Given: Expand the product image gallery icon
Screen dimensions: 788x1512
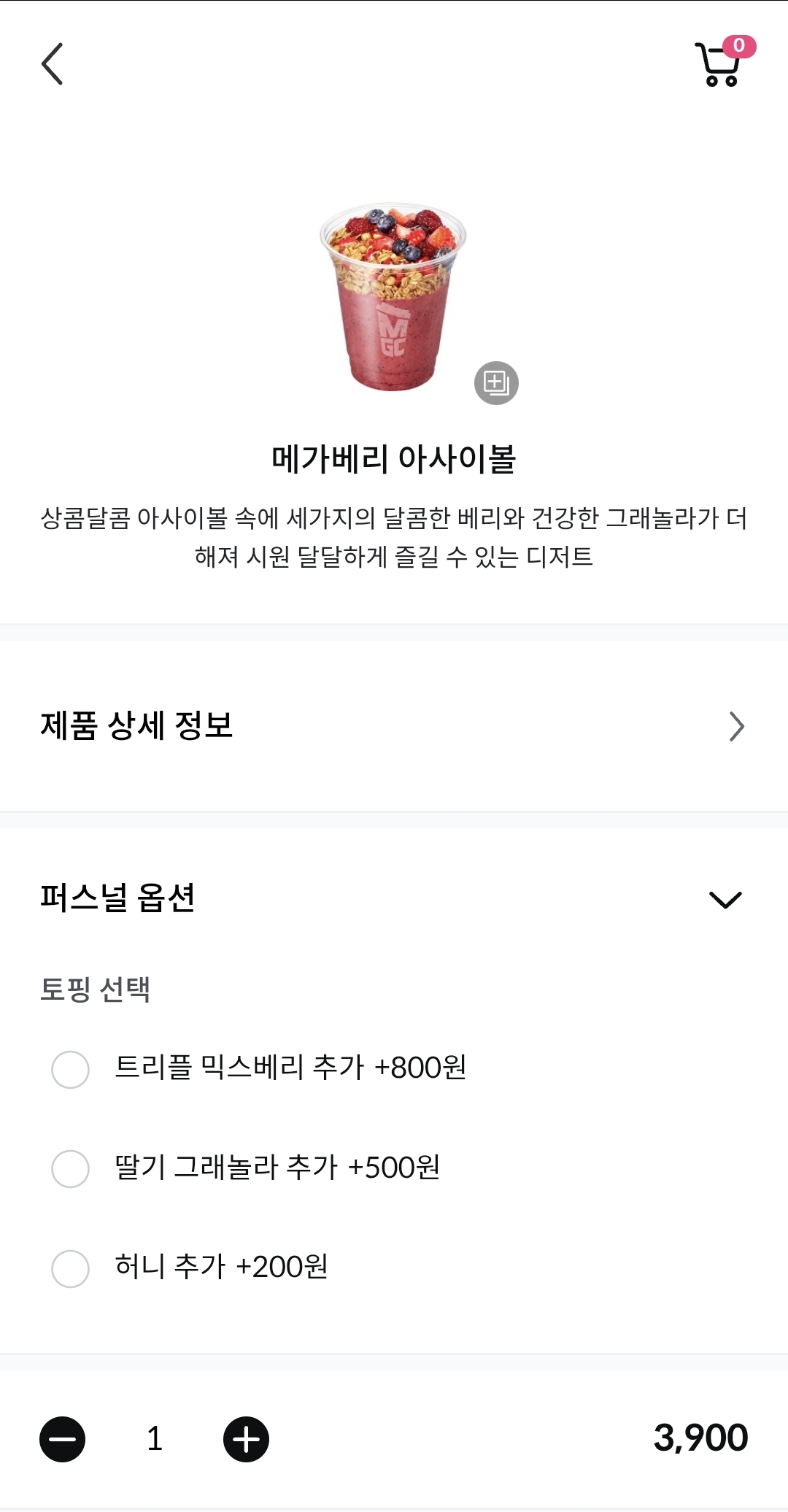Looking at the screenshot, I should coord(496,382).
